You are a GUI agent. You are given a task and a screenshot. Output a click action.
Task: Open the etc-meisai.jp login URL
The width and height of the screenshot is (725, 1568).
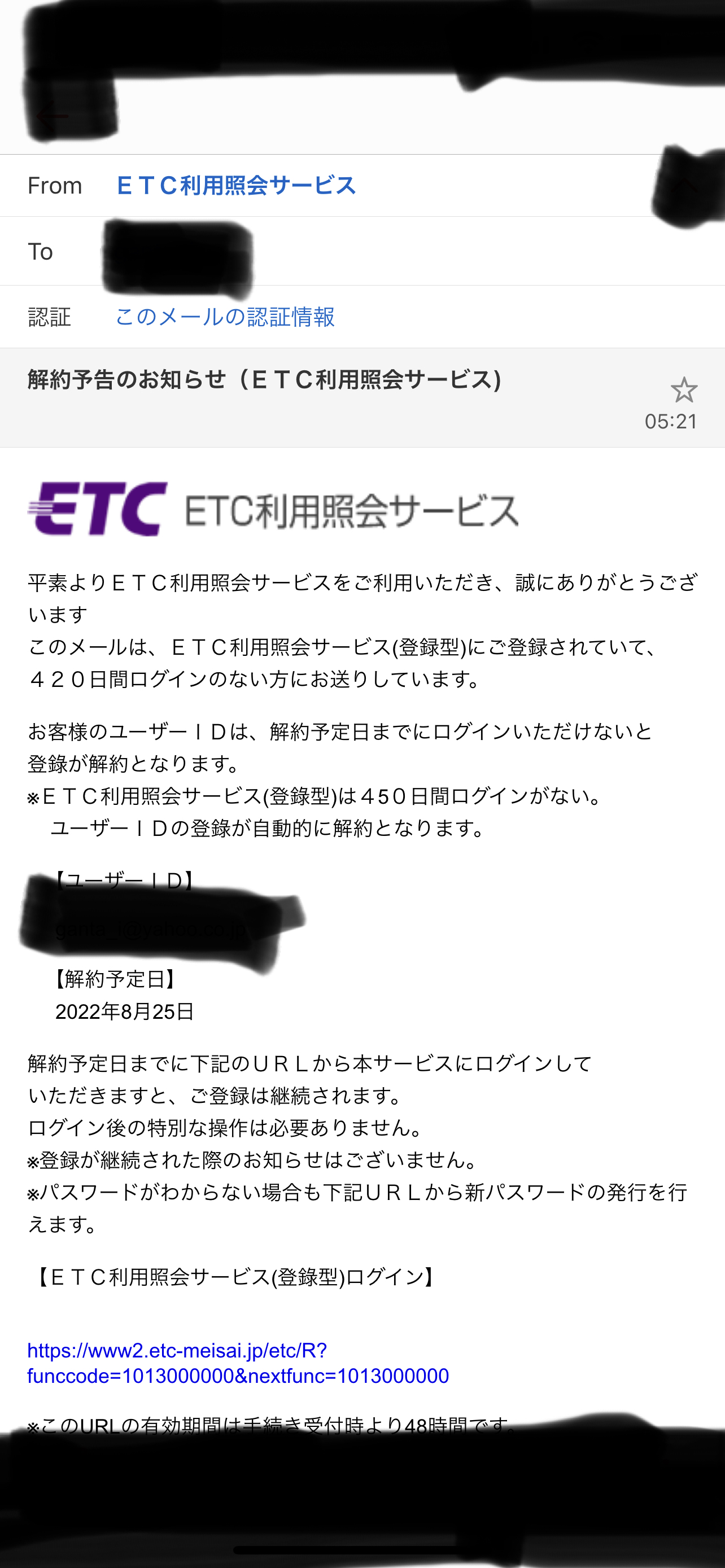pos(238,1363)
